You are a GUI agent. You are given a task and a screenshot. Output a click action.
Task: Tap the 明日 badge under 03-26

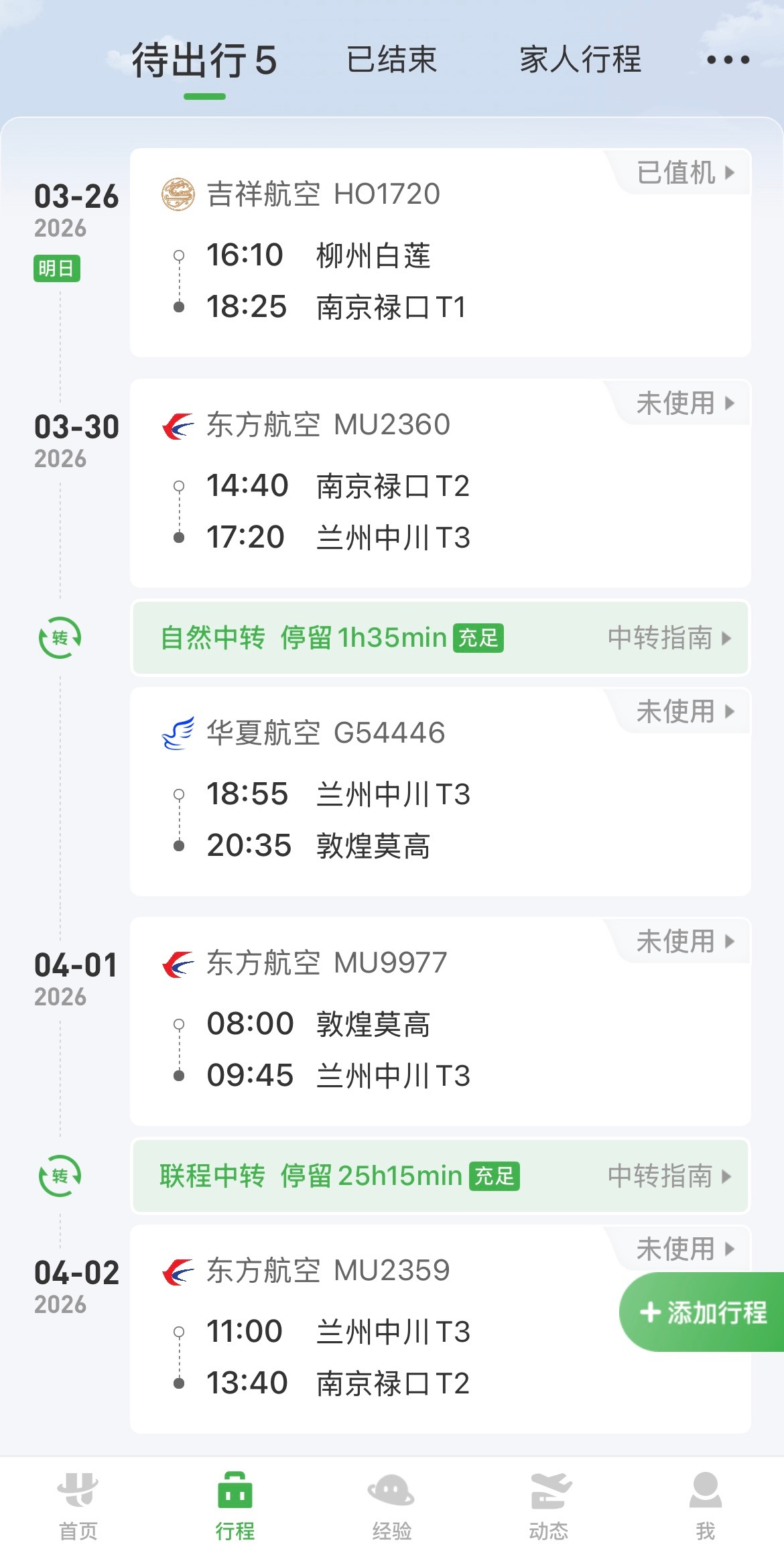click(58, 267)
